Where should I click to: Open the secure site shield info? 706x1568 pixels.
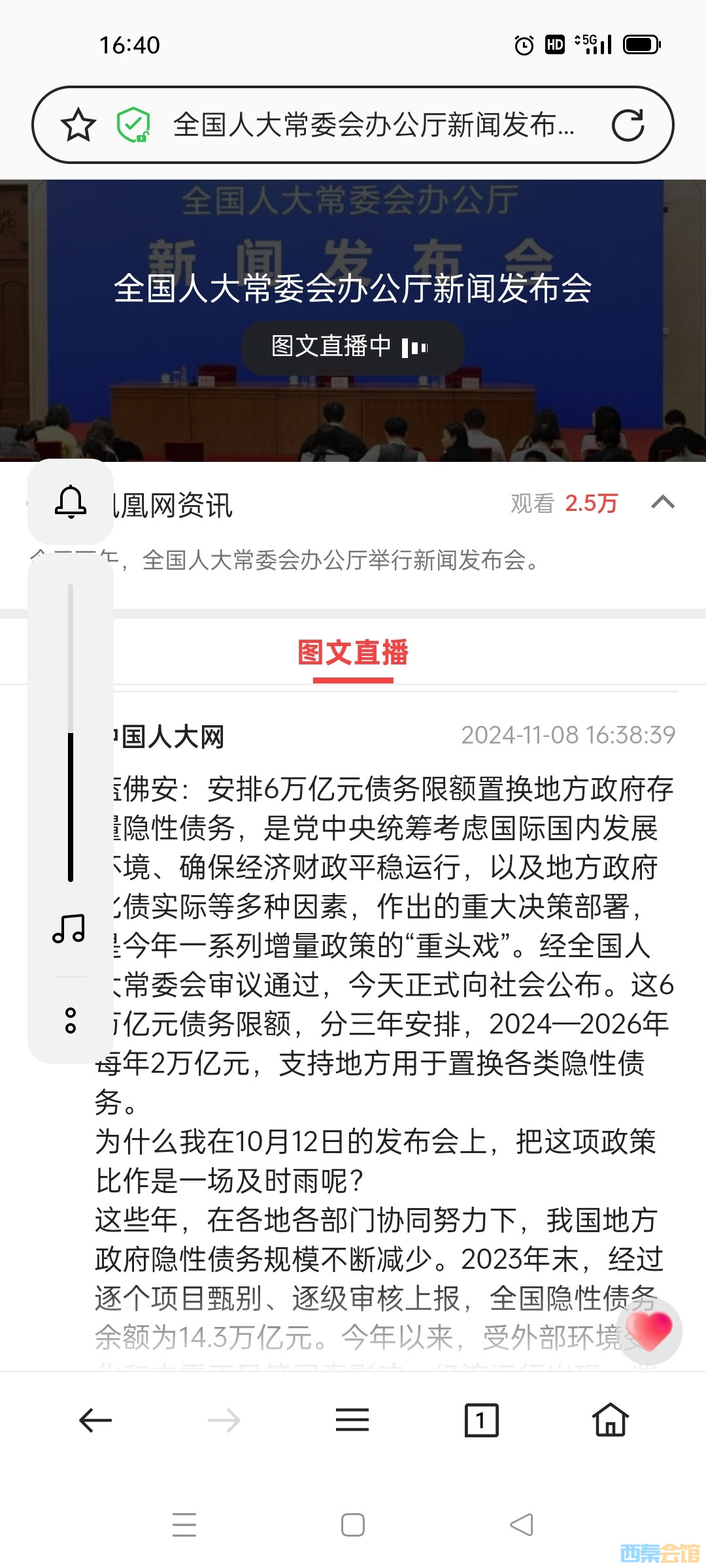[133, 125]
